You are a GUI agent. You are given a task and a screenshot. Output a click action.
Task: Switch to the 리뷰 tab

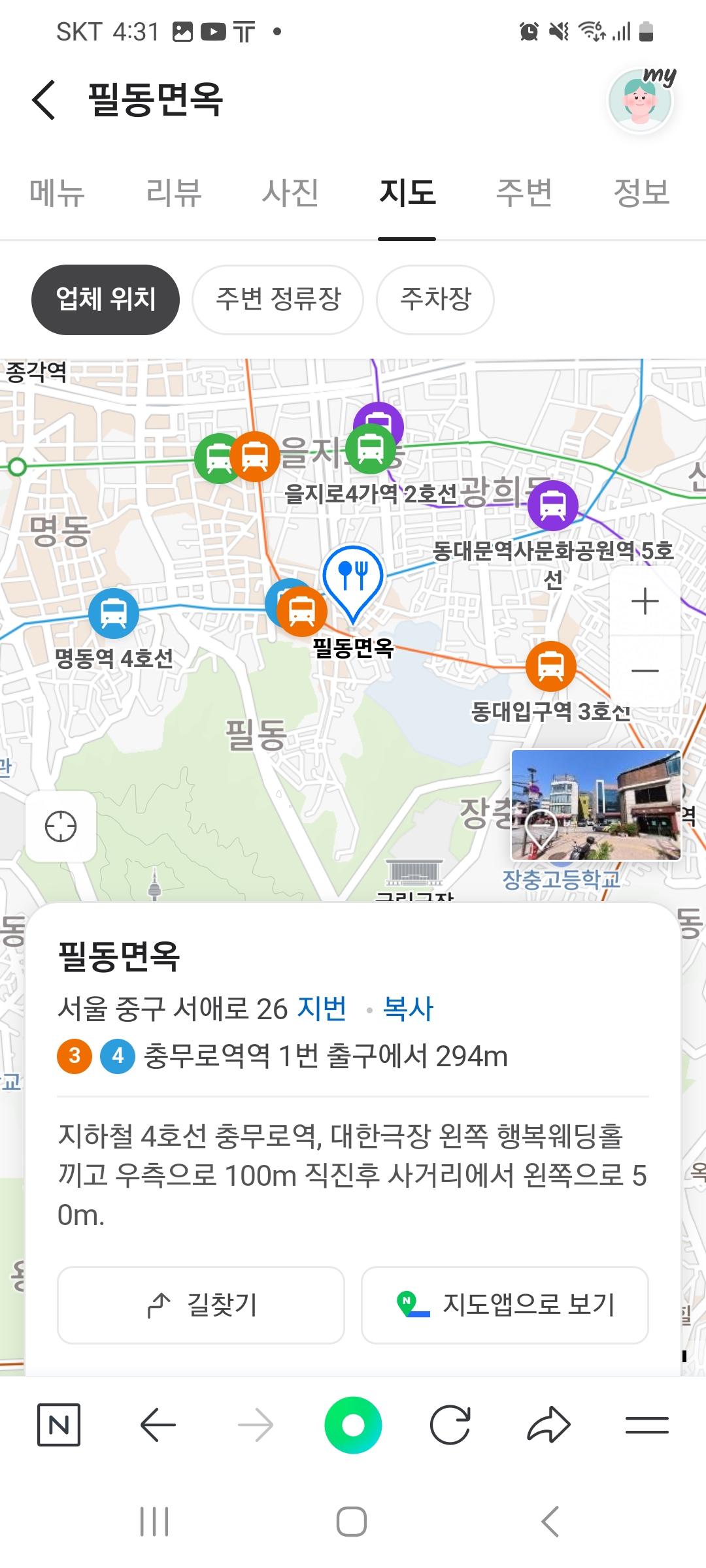tap(174, 193)
